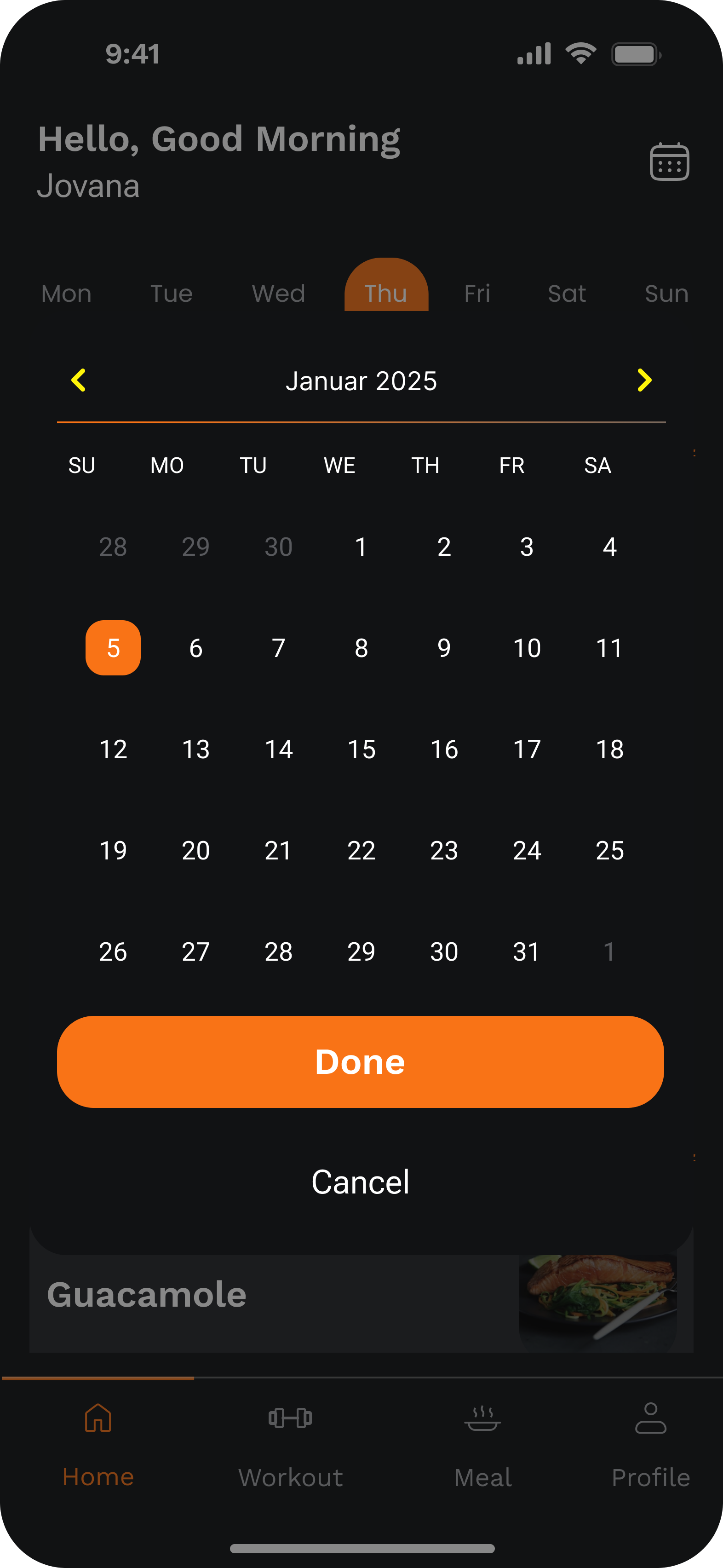Image resolution: width=723 pixels, height=1568 pixels.
Task: Confirm the date with the Done button
Action: tap(361, 1061)
